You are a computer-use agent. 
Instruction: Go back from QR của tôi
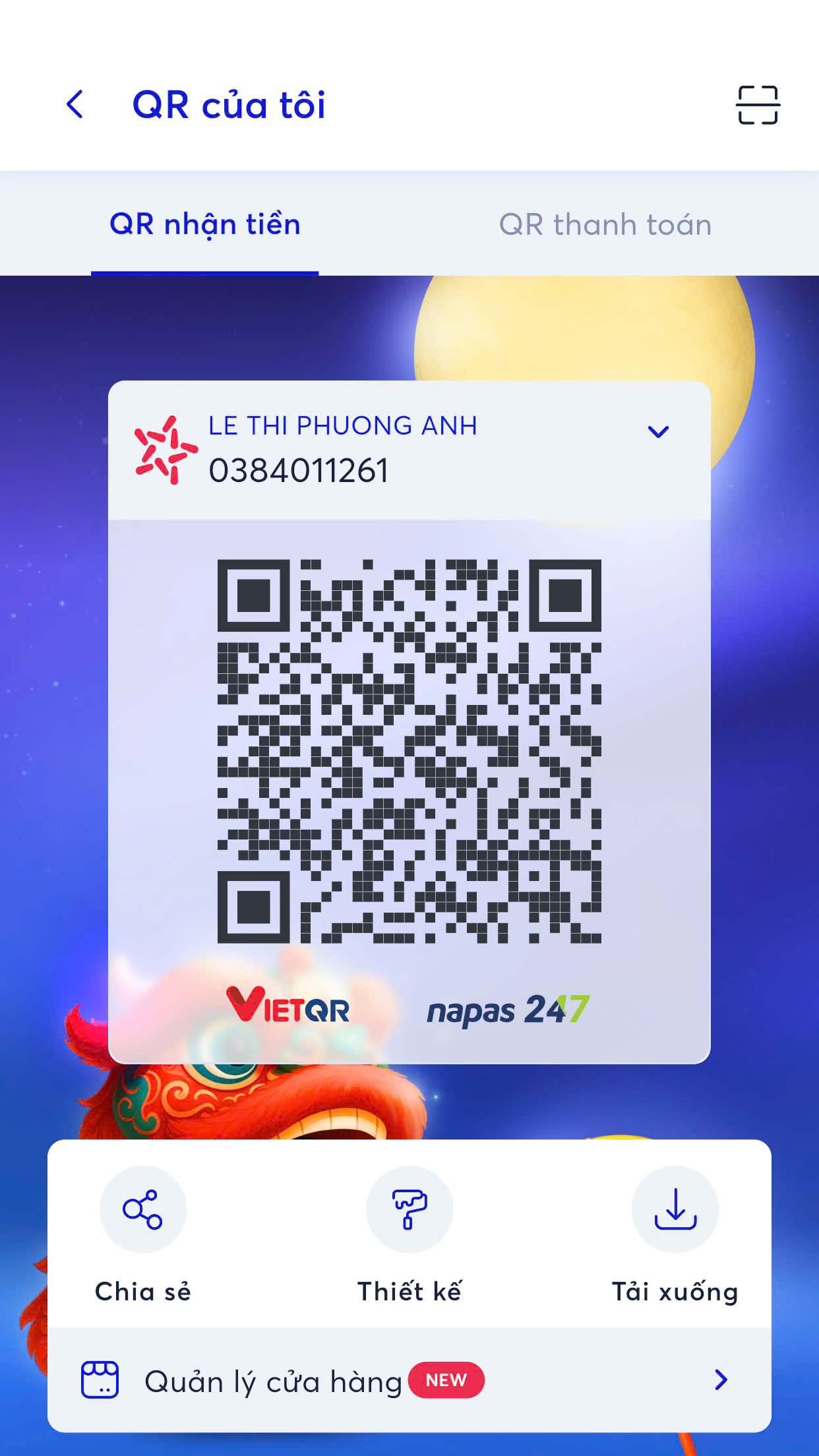click(75, 105)
